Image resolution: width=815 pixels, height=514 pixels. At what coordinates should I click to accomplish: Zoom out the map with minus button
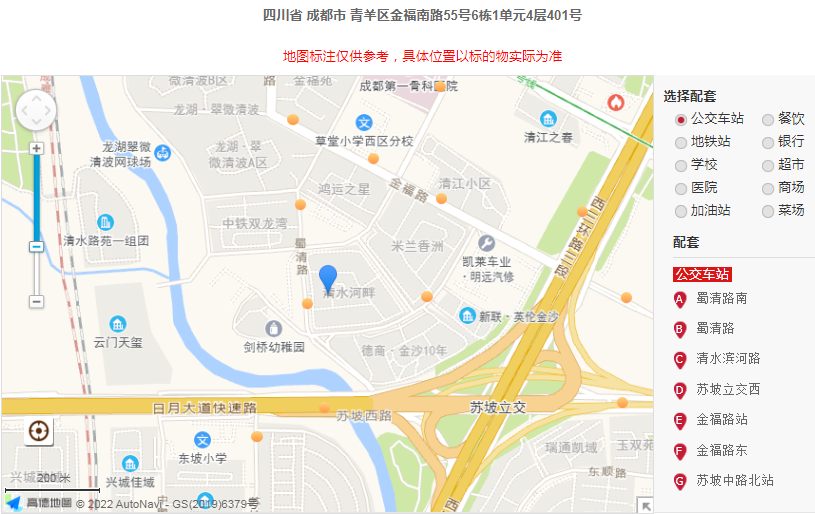[x=36, y=301]
